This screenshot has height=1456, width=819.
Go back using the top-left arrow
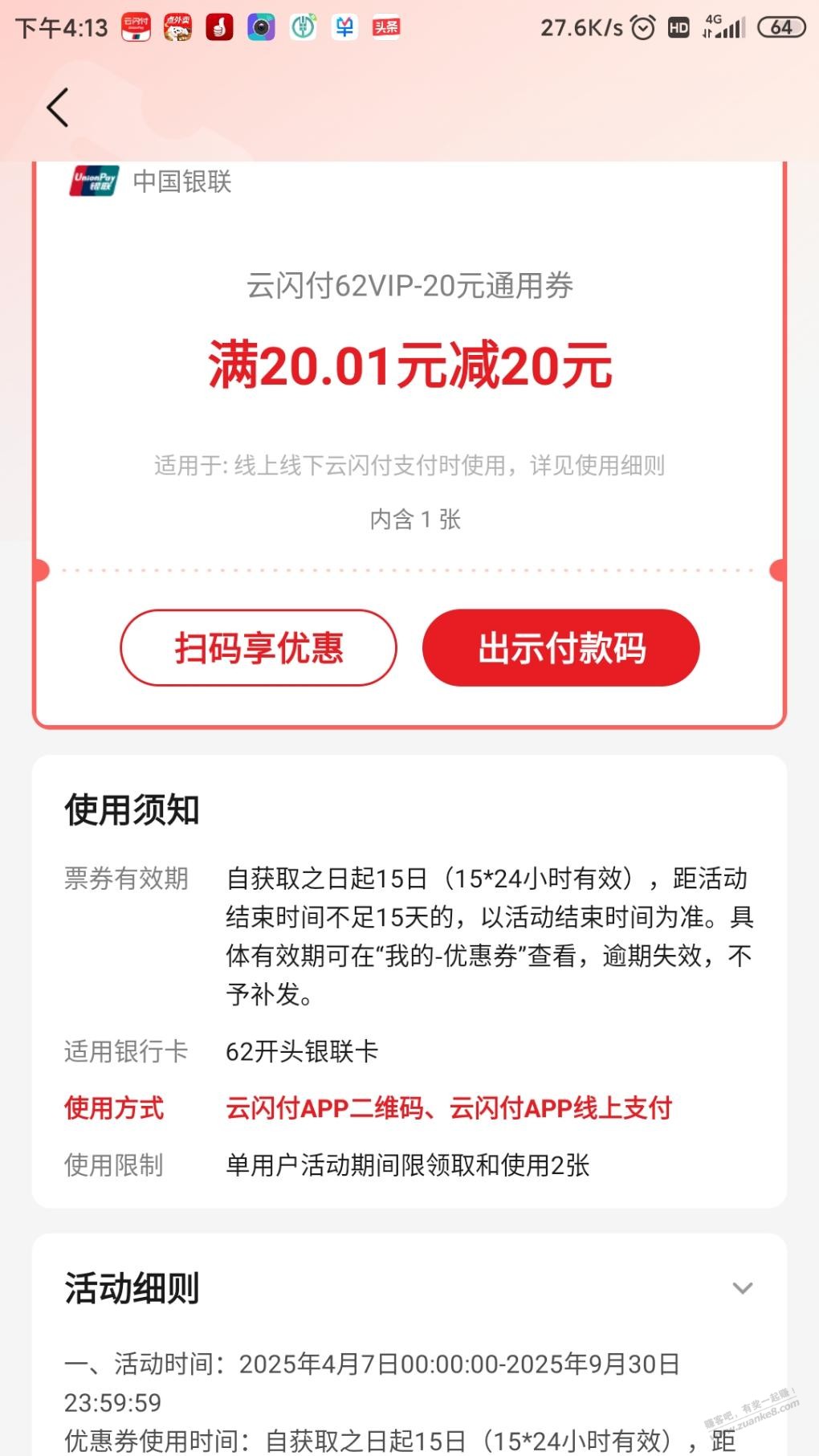click(x=58, y=108)
